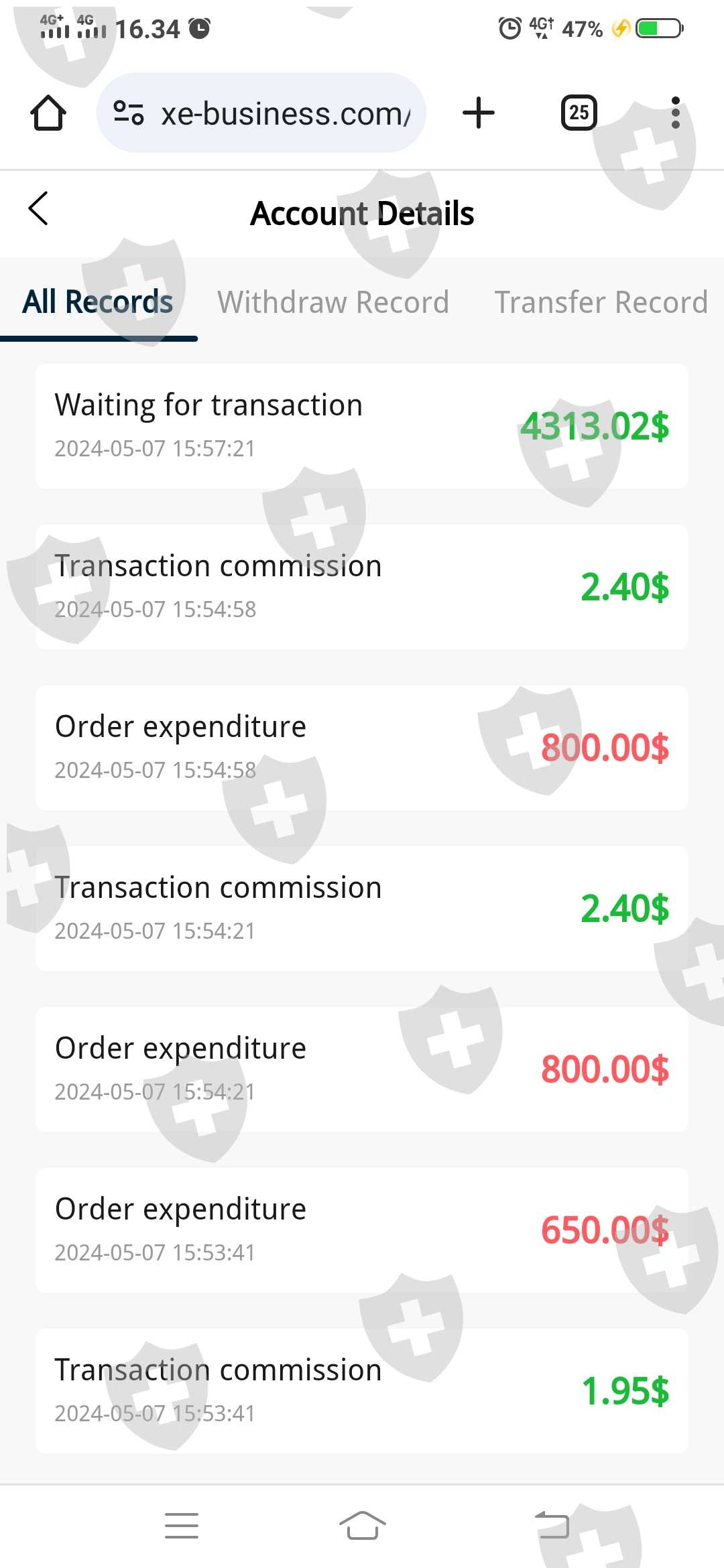
Task: Tap the xe-business.com address bar
Action: 261,113
